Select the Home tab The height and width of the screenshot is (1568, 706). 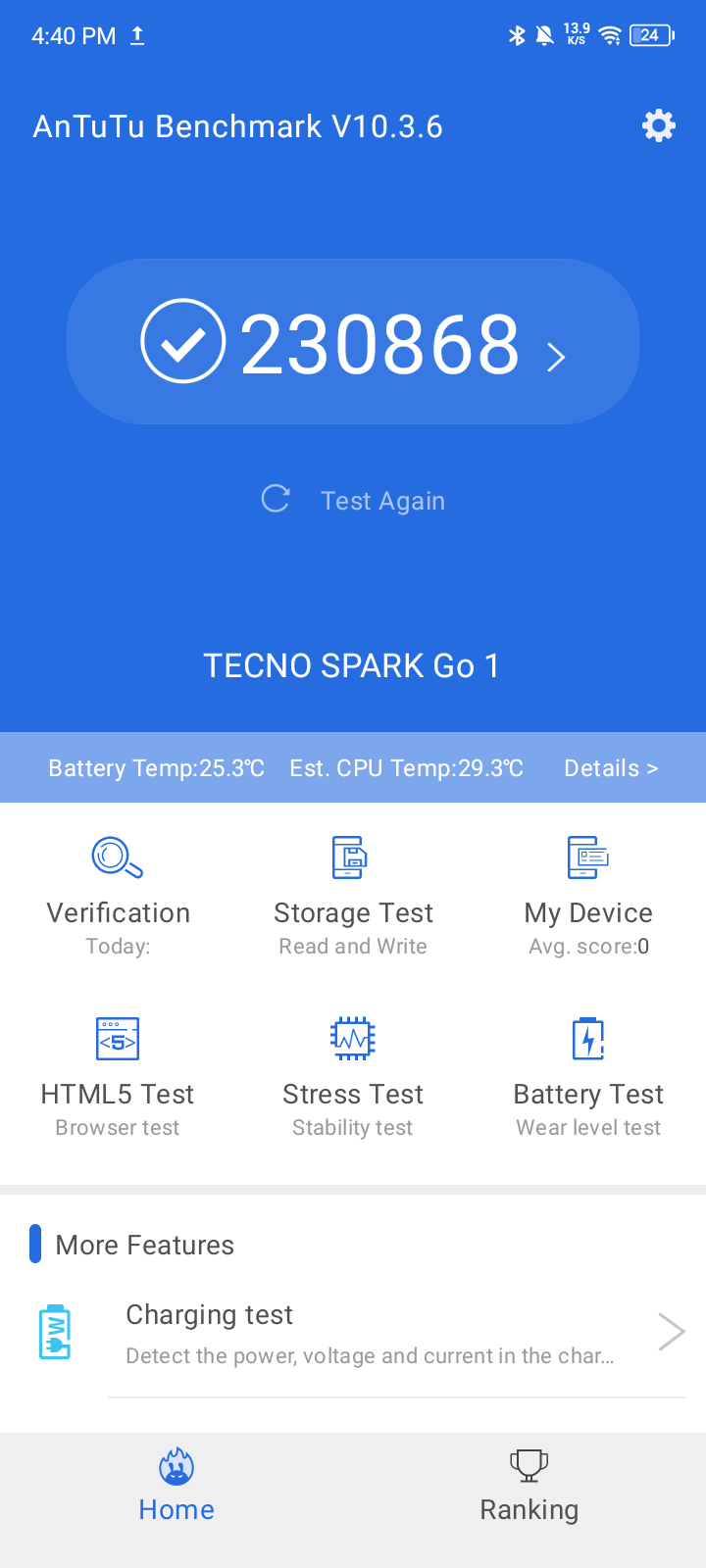[x=176, y=1486]
